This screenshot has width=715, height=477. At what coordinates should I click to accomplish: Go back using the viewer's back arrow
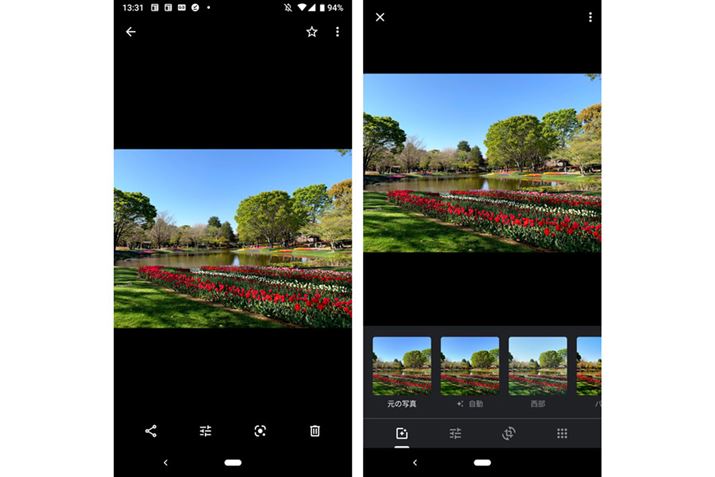[130, 32]
